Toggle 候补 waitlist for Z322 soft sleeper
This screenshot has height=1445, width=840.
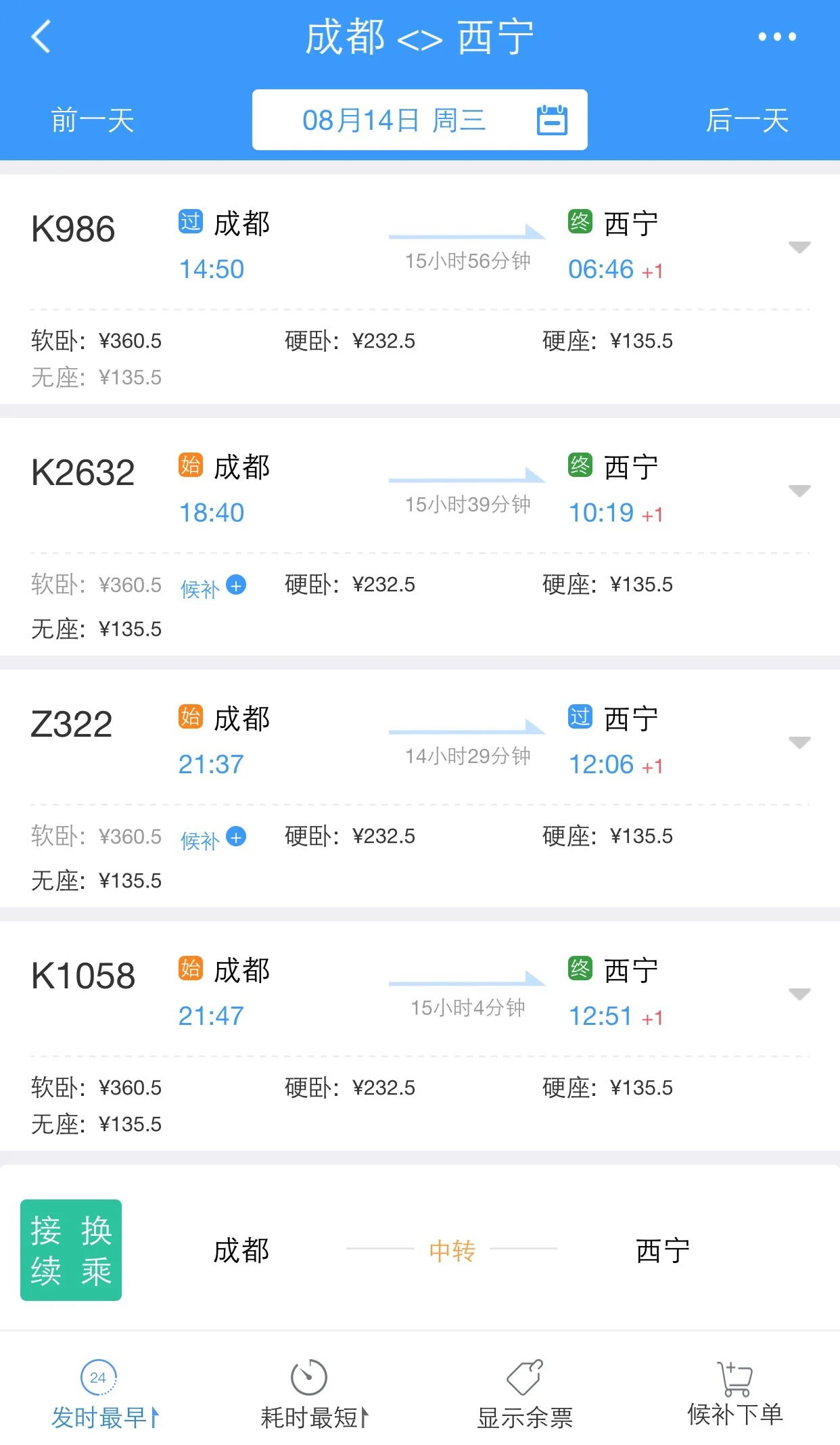coord(214,838)
